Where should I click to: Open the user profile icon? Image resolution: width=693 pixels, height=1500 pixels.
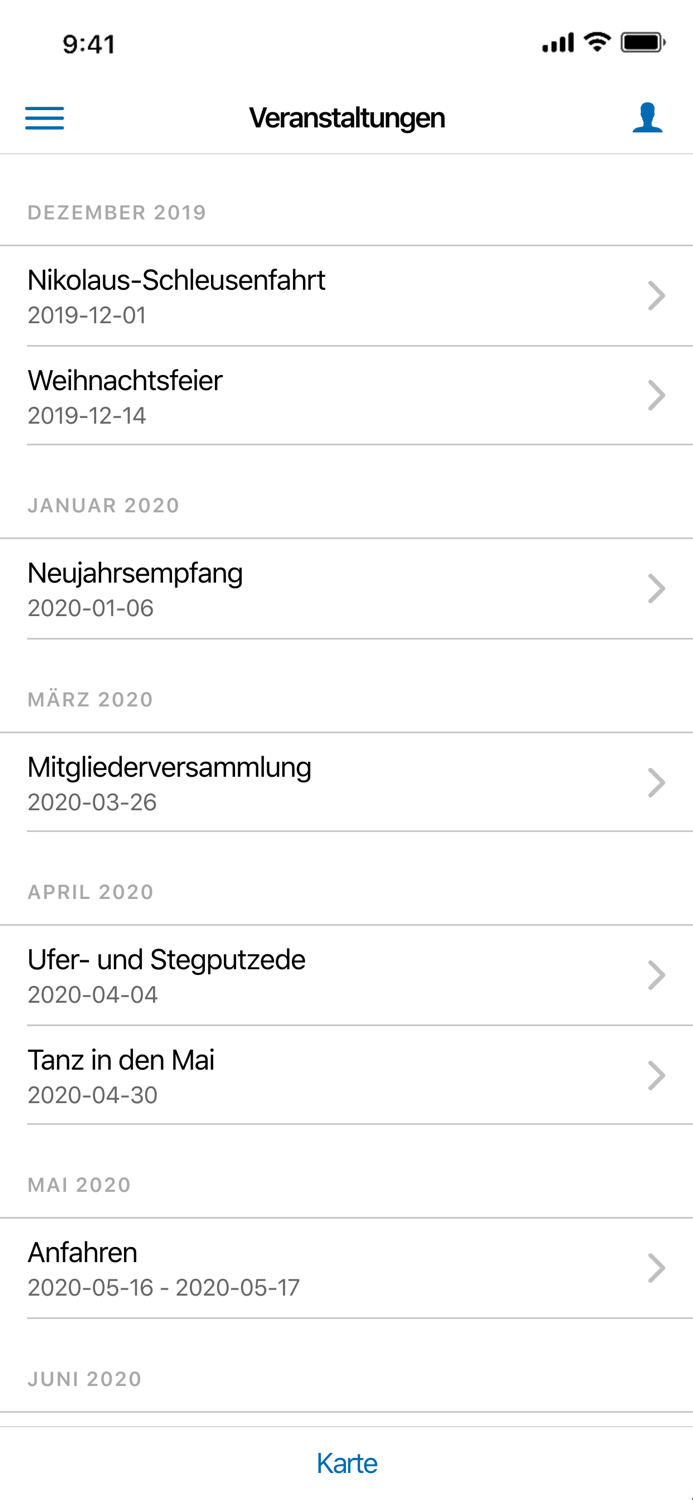[648, 118]
